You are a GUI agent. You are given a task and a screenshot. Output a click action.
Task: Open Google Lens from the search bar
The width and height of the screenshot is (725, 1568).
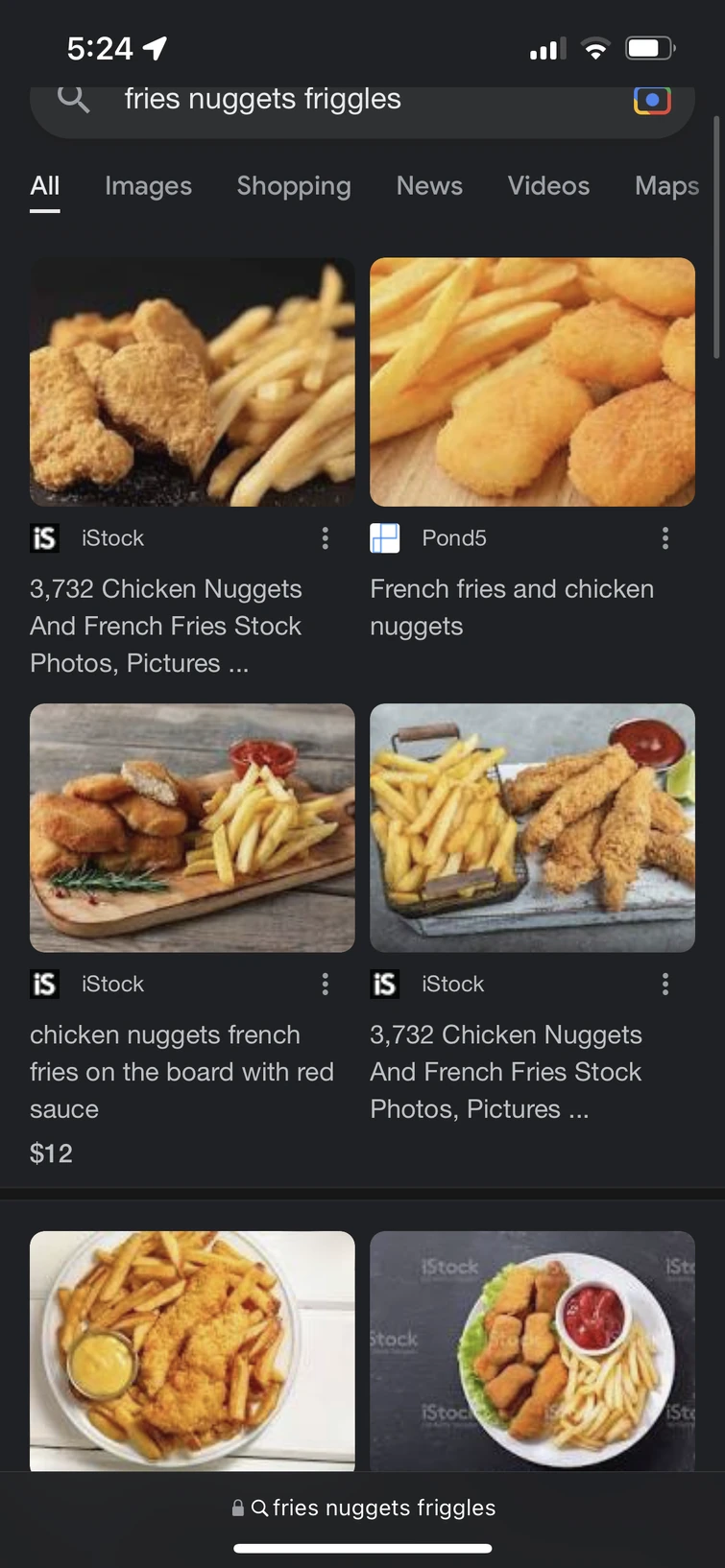pos(651,100)
